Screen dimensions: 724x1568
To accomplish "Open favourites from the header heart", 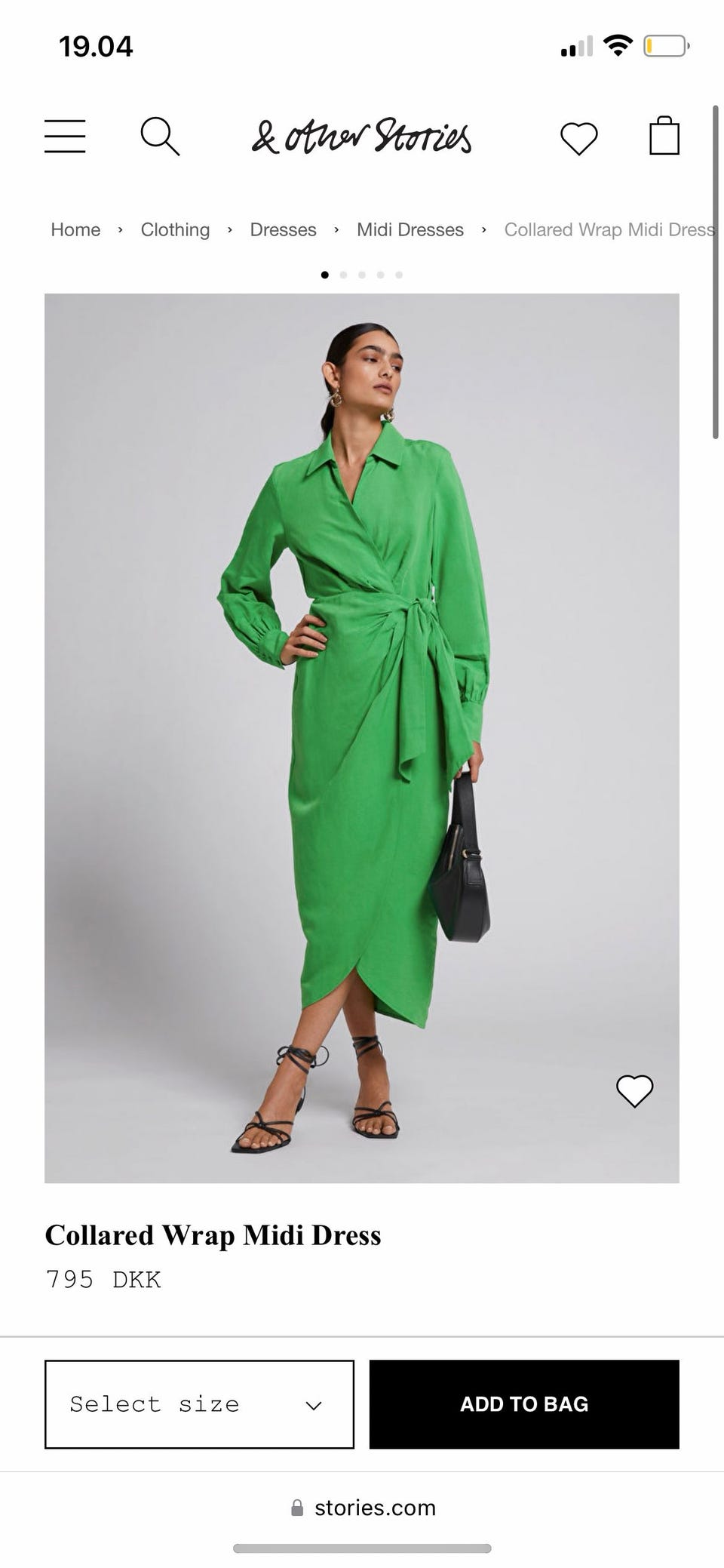I will point(579,139).
